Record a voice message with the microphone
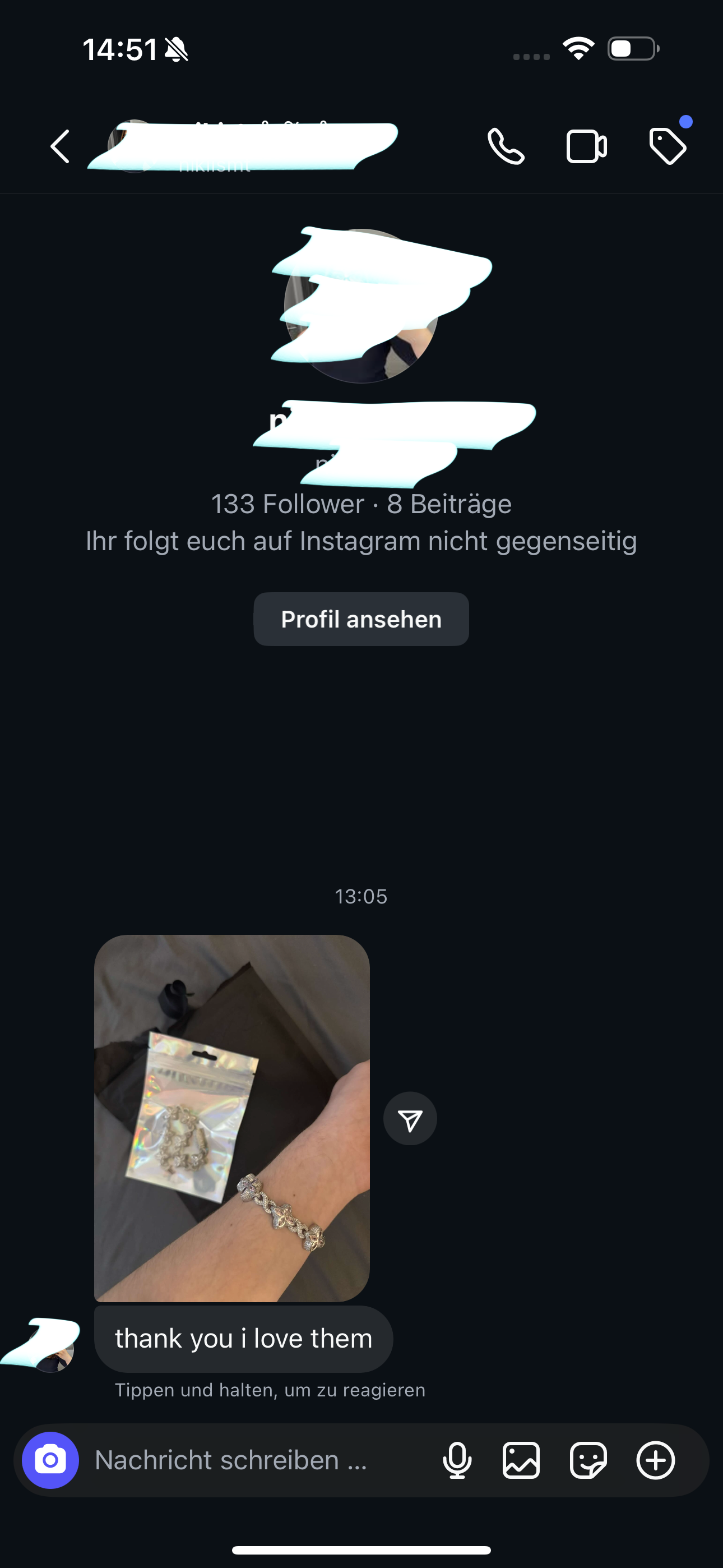The height and width of the screenshot is (1568, 723). point(457,1460)
